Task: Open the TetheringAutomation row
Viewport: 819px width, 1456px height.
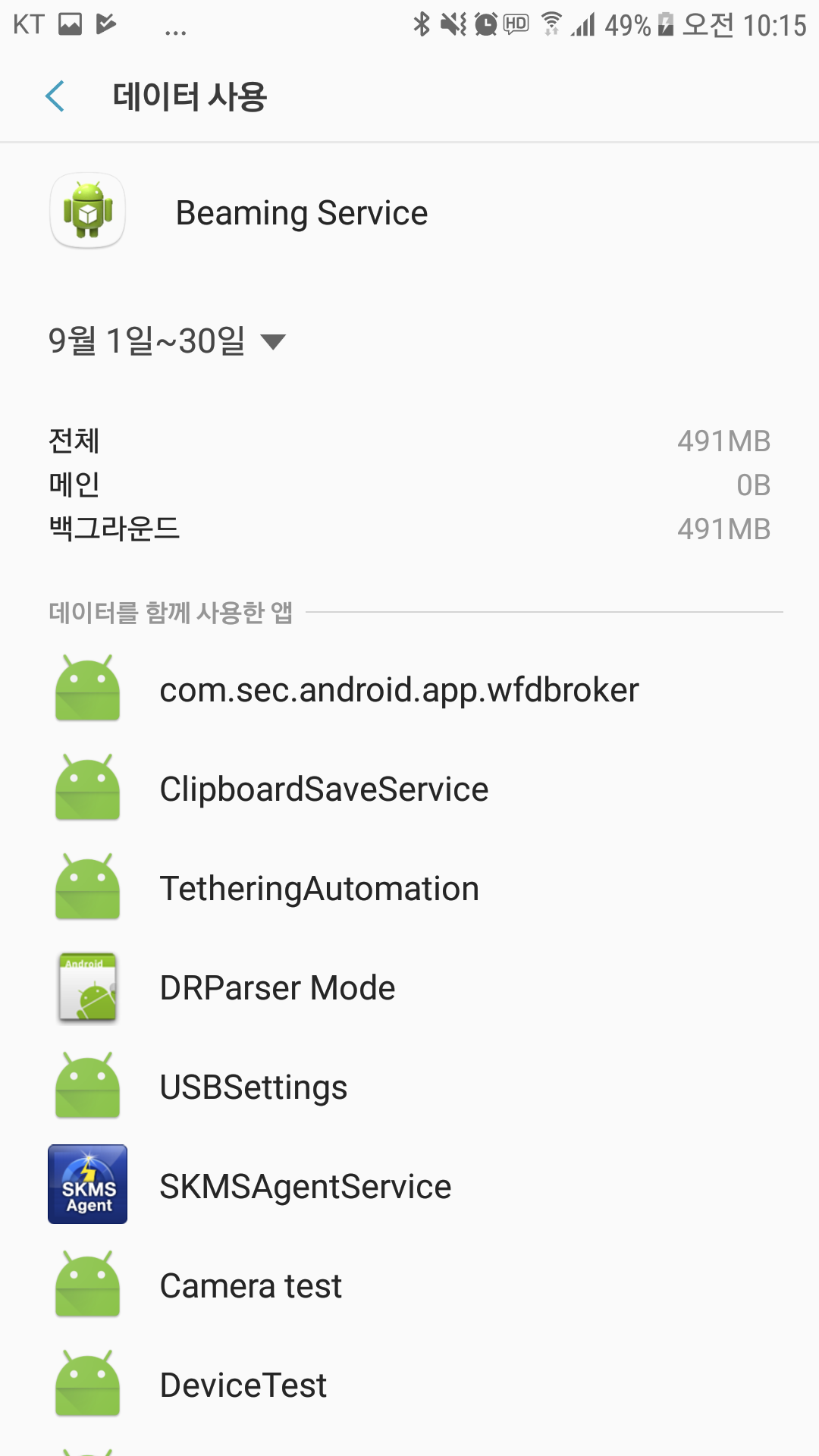Action: click(319, 889)
